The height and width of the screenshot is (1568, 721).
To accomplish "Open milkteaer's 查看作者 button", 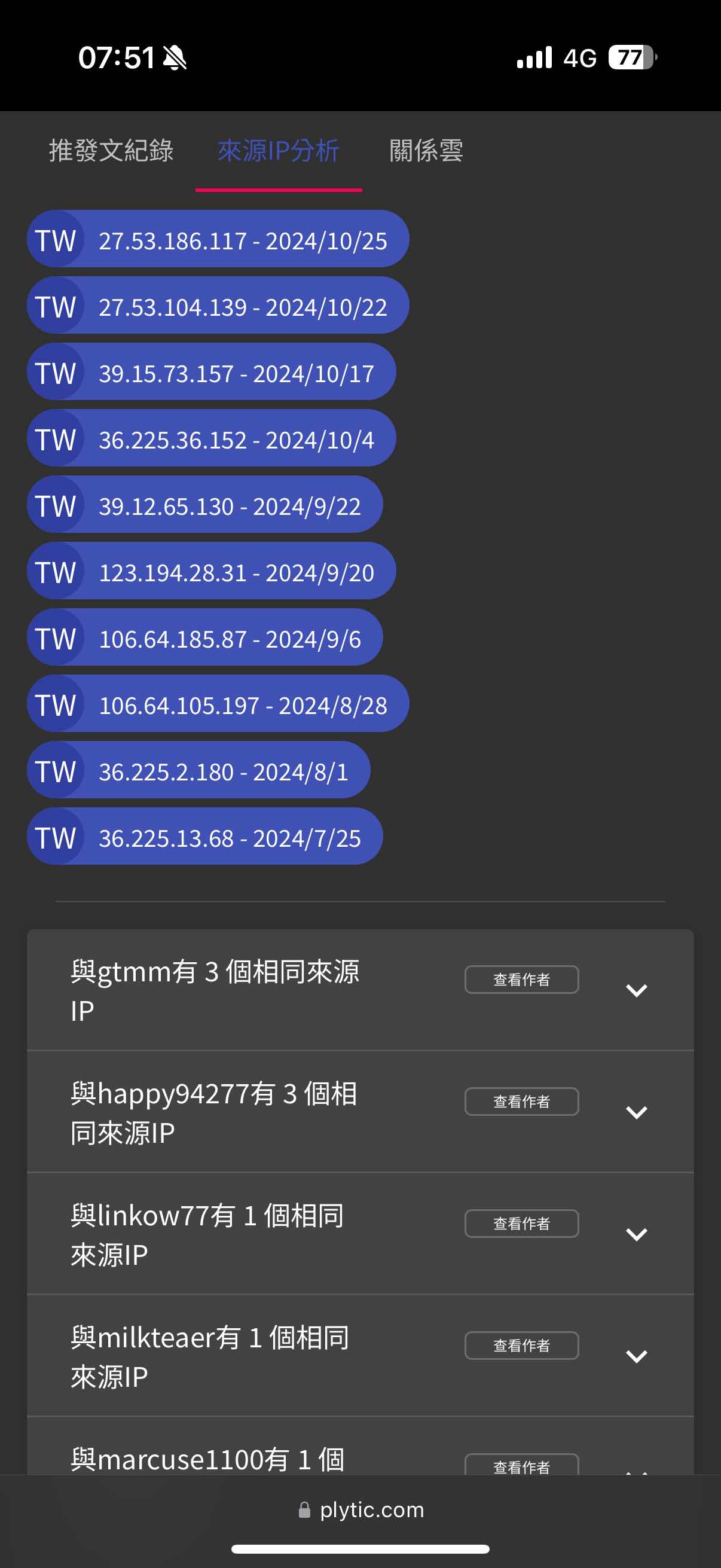I will pyautogui.click(x=521, y=1346).
